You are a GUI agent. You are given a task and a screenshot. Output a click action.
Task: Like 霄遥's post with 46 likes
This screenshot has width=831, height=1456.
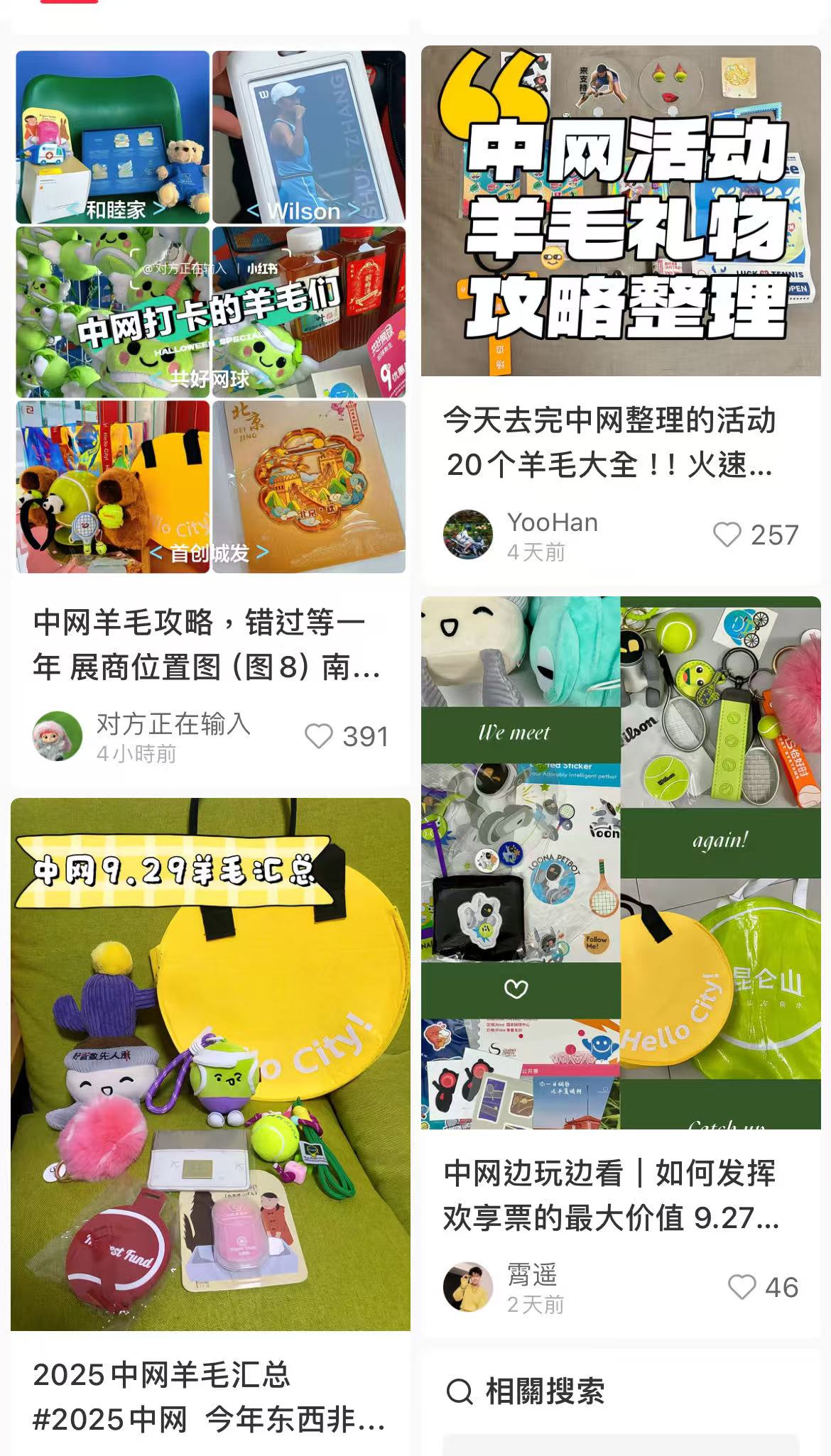(x=742, y=1287)
